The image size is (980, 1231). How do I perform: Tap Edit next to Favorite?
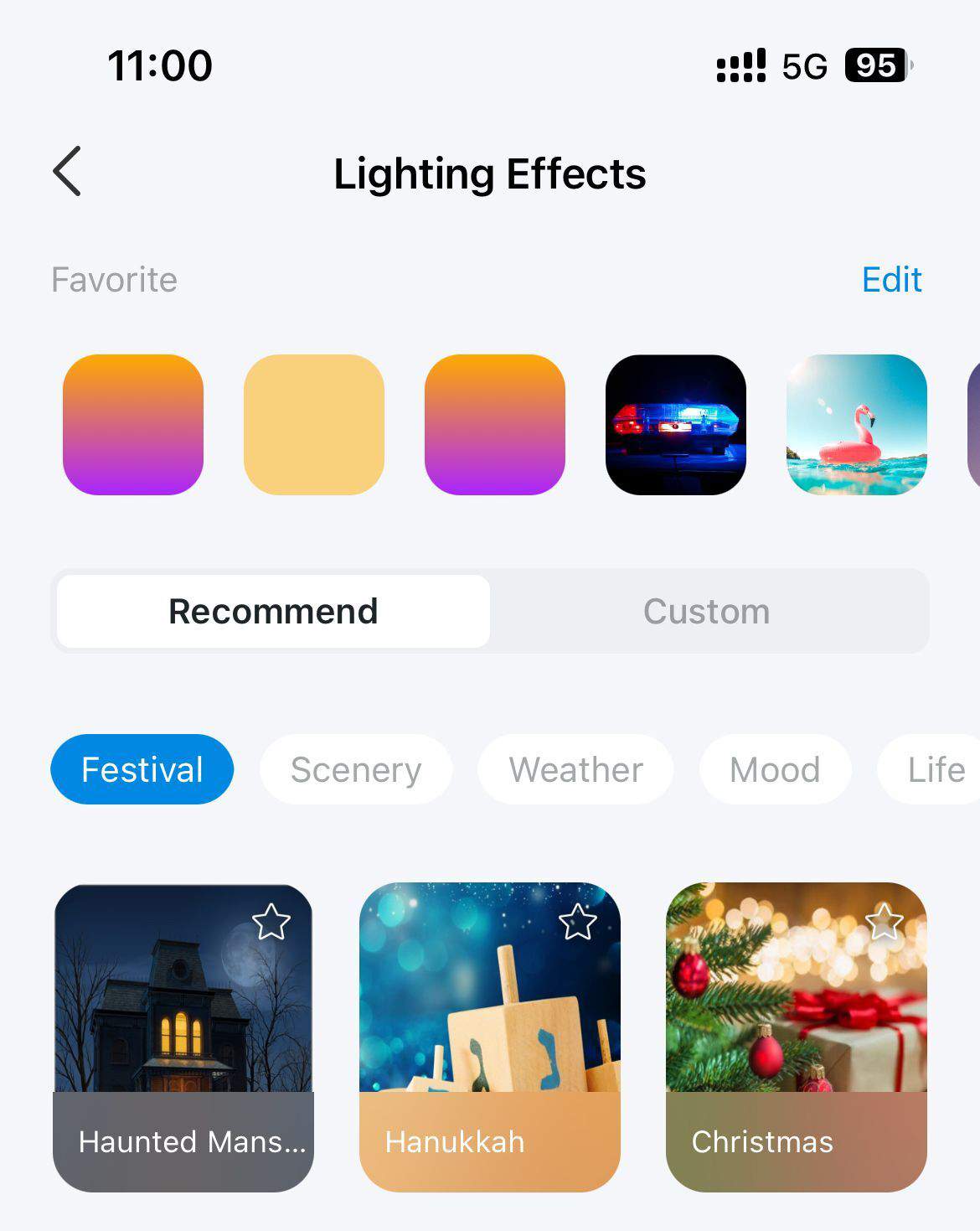click(x=891, y=280)
